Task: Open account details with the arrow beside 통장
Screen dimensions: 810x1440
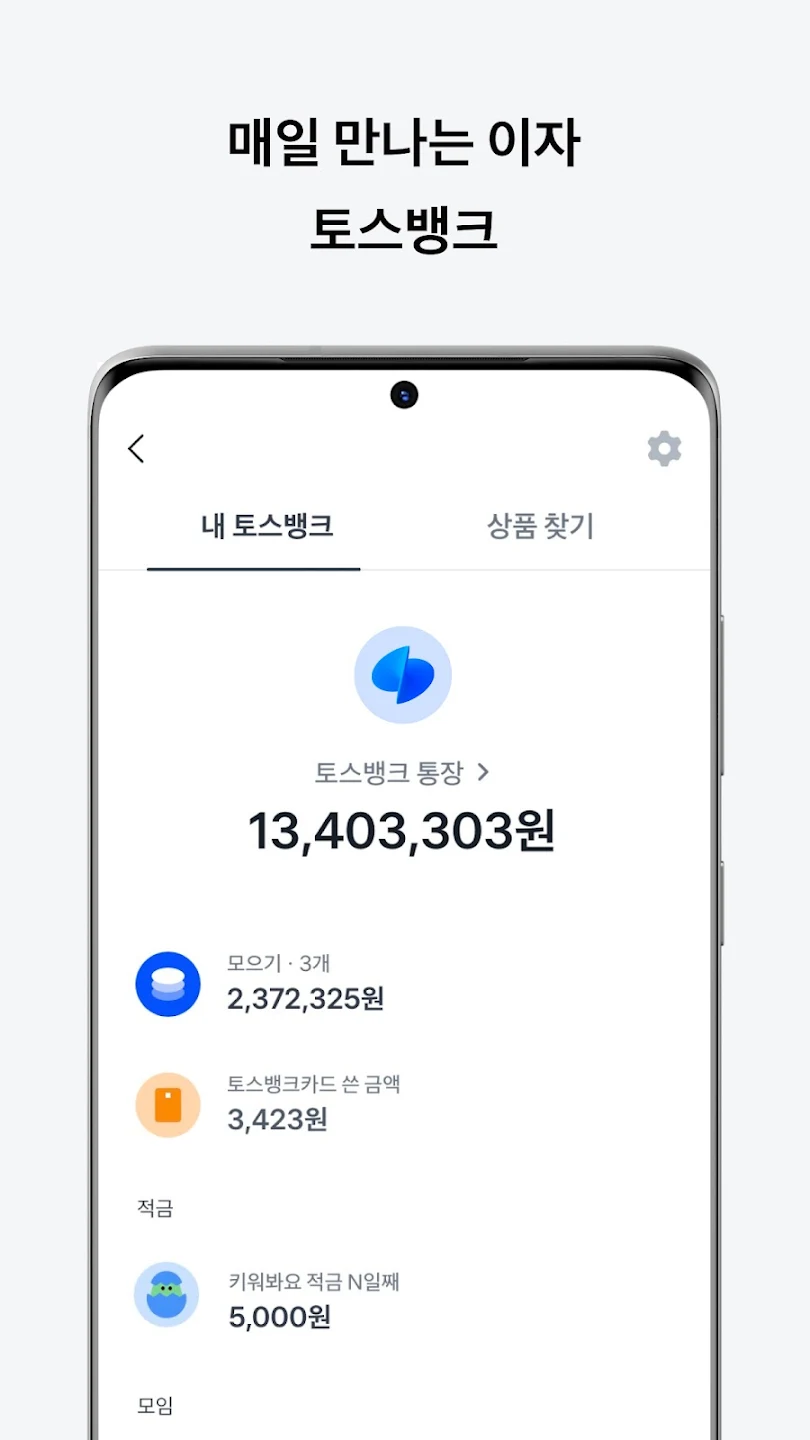Action: pos(486,770)
